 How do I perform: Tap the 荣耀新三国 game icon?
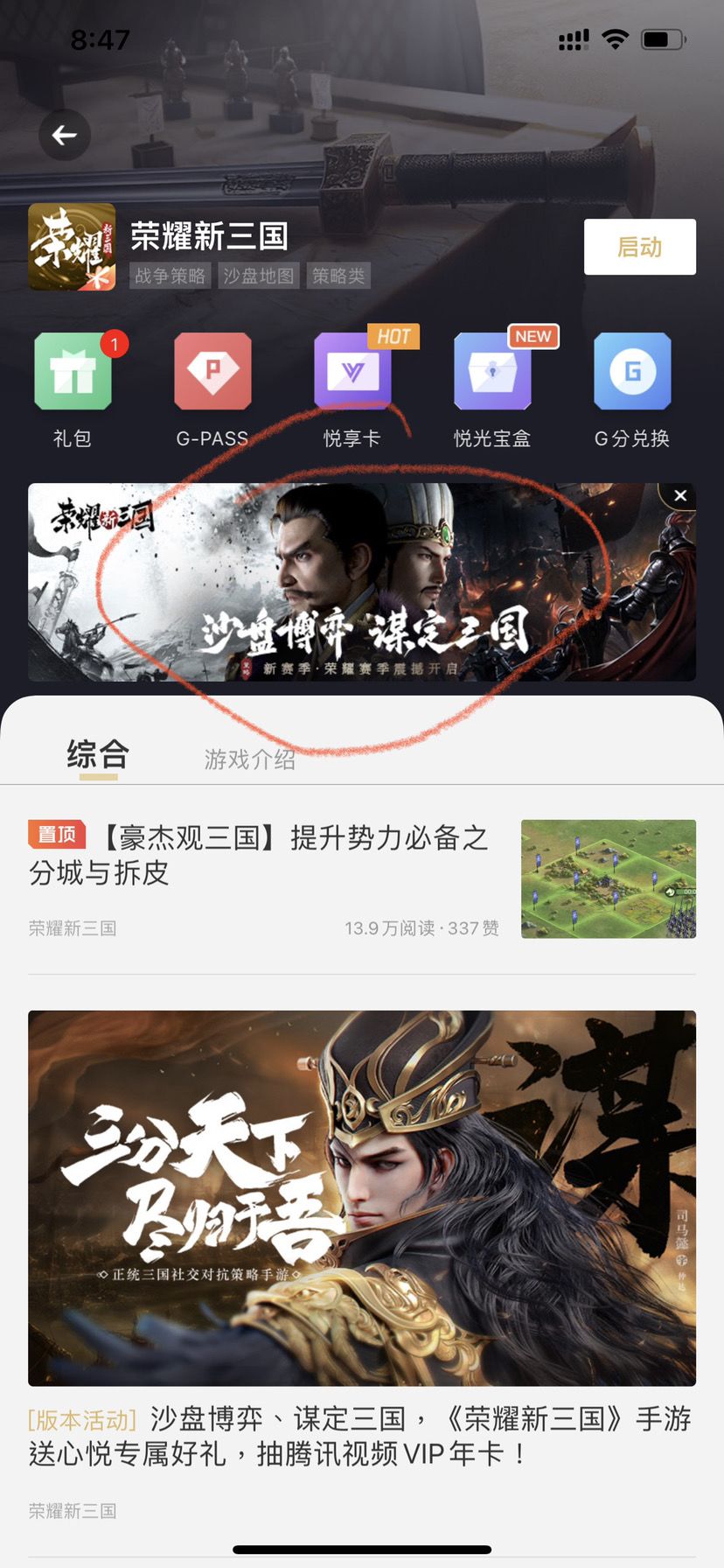[73, 246]
